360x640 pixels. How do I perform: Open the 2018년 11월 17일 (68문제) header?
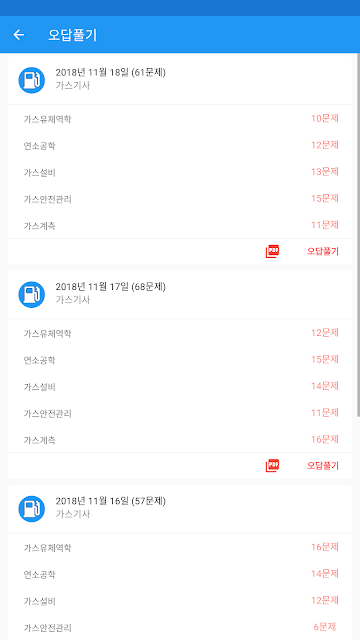coord(180,294)
